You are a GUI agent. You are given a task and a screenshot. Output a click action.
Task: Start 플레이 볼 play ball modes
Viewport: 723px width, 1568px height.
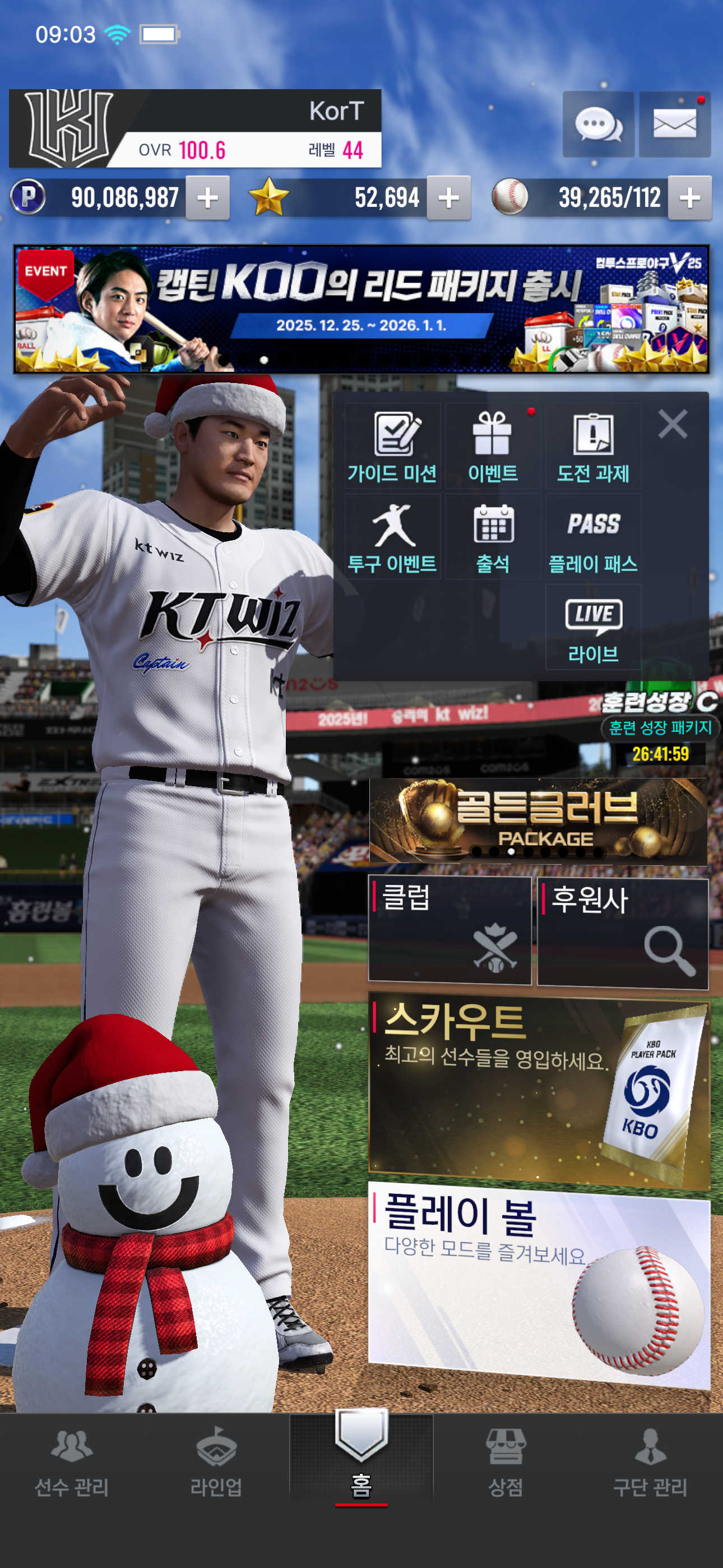pos(538,1283)
